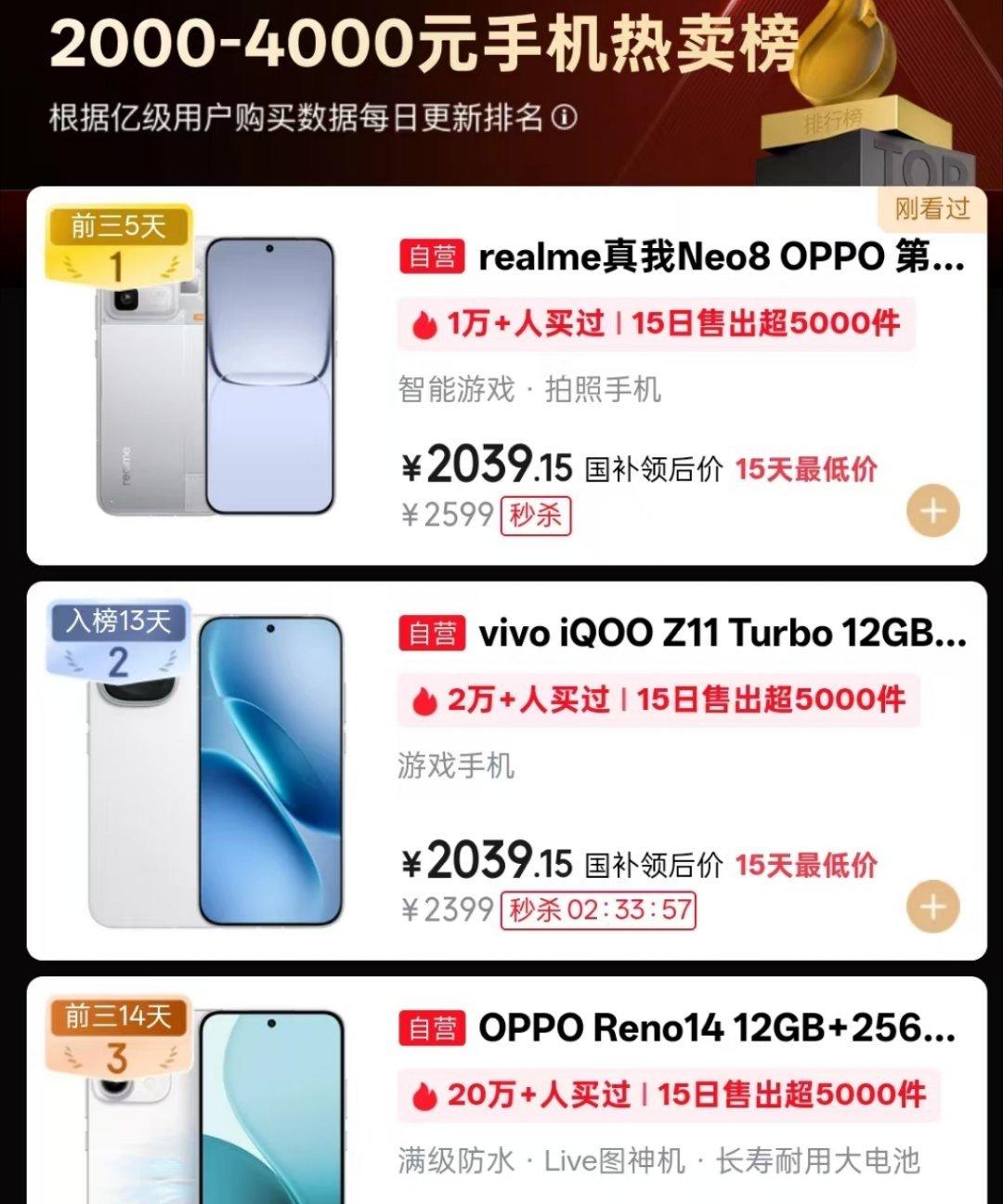Click the rank 3 badge on OPPO Reno14
The image size is (1003, 1204).
[121, 1031]
